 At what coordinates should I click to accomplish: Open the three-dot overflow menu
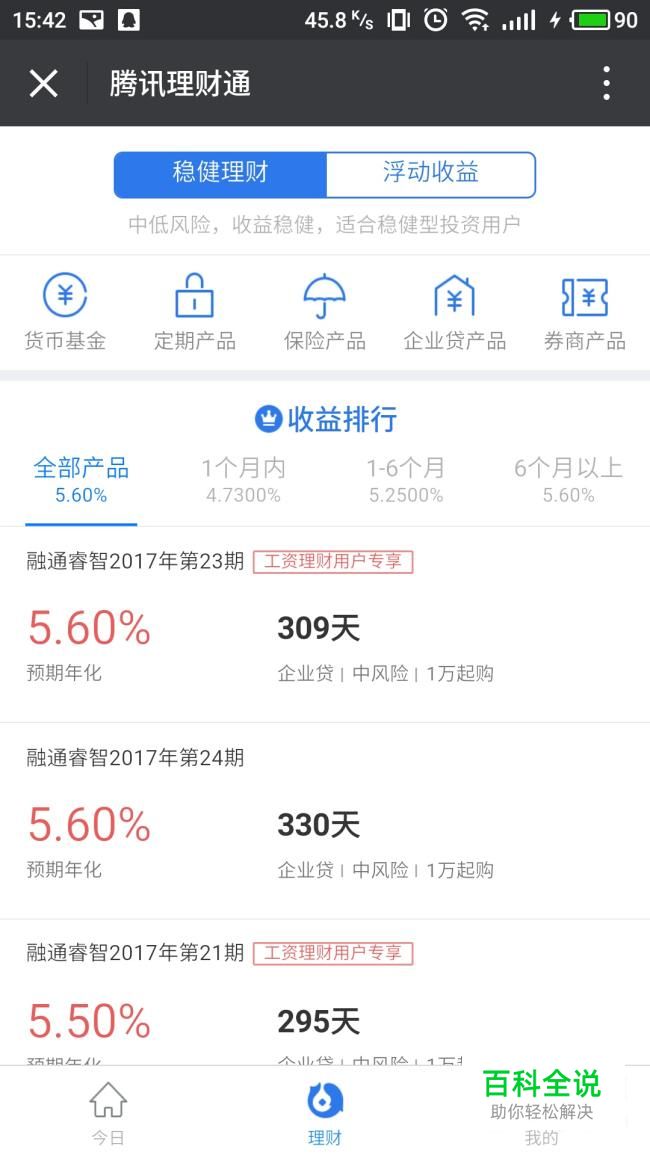click(606, 83)
